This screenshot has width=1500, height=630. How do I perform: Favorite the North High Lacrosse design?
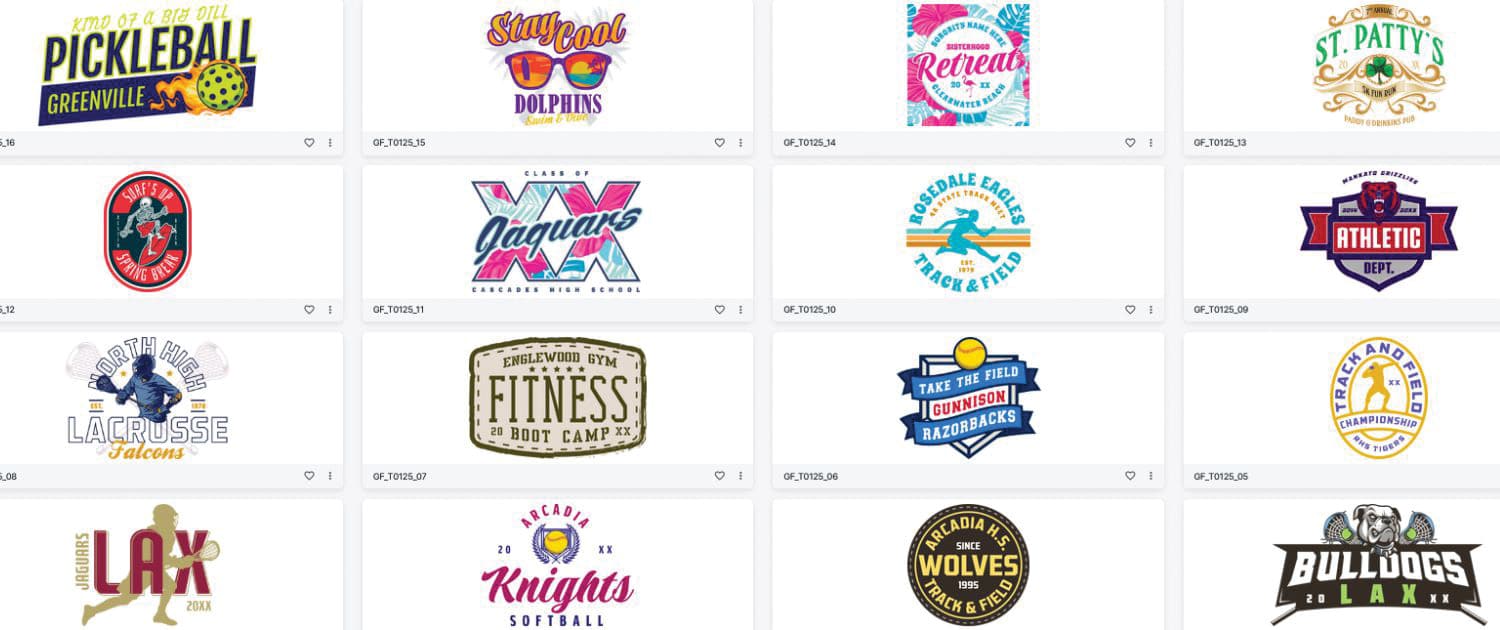point(309,476)
